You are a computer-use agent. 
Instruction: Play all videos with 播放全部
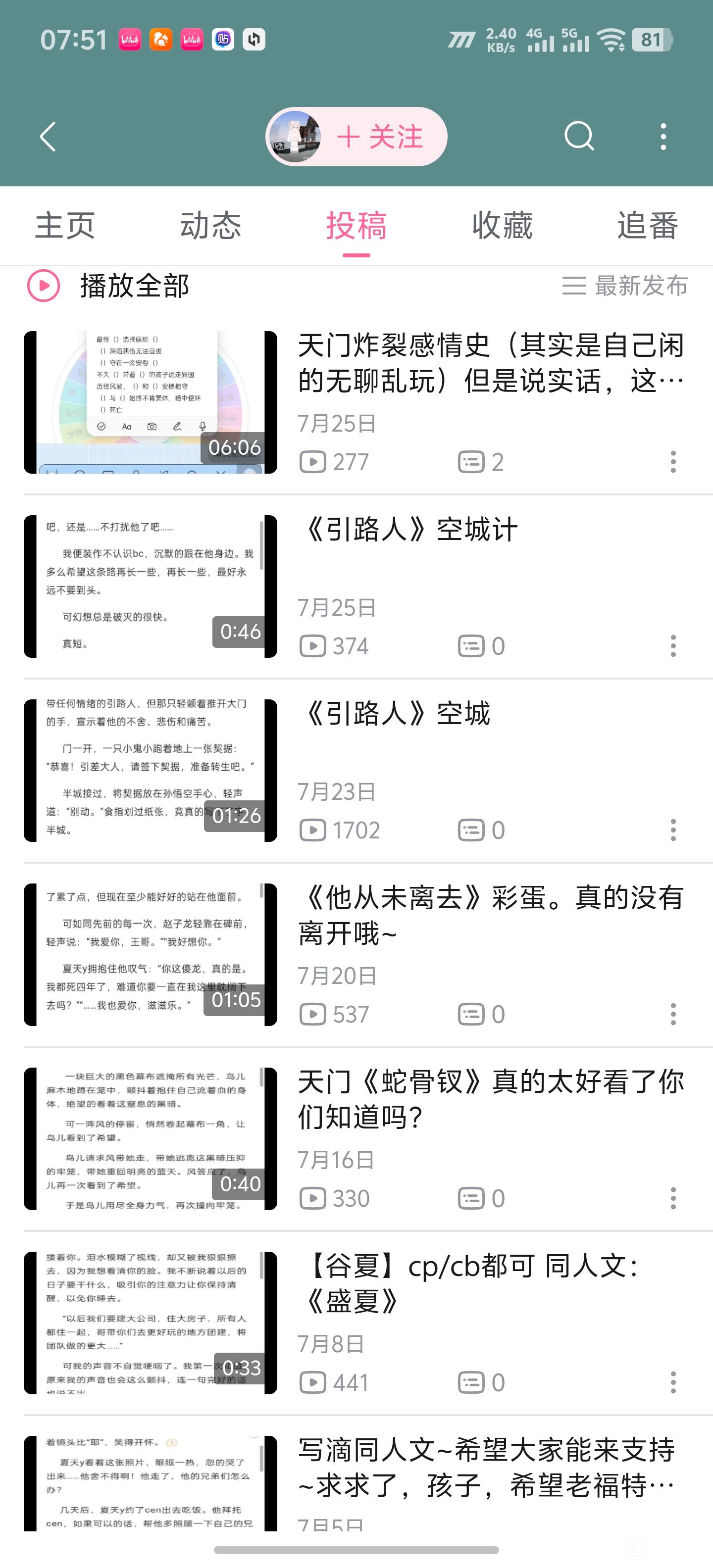point(109,286)
